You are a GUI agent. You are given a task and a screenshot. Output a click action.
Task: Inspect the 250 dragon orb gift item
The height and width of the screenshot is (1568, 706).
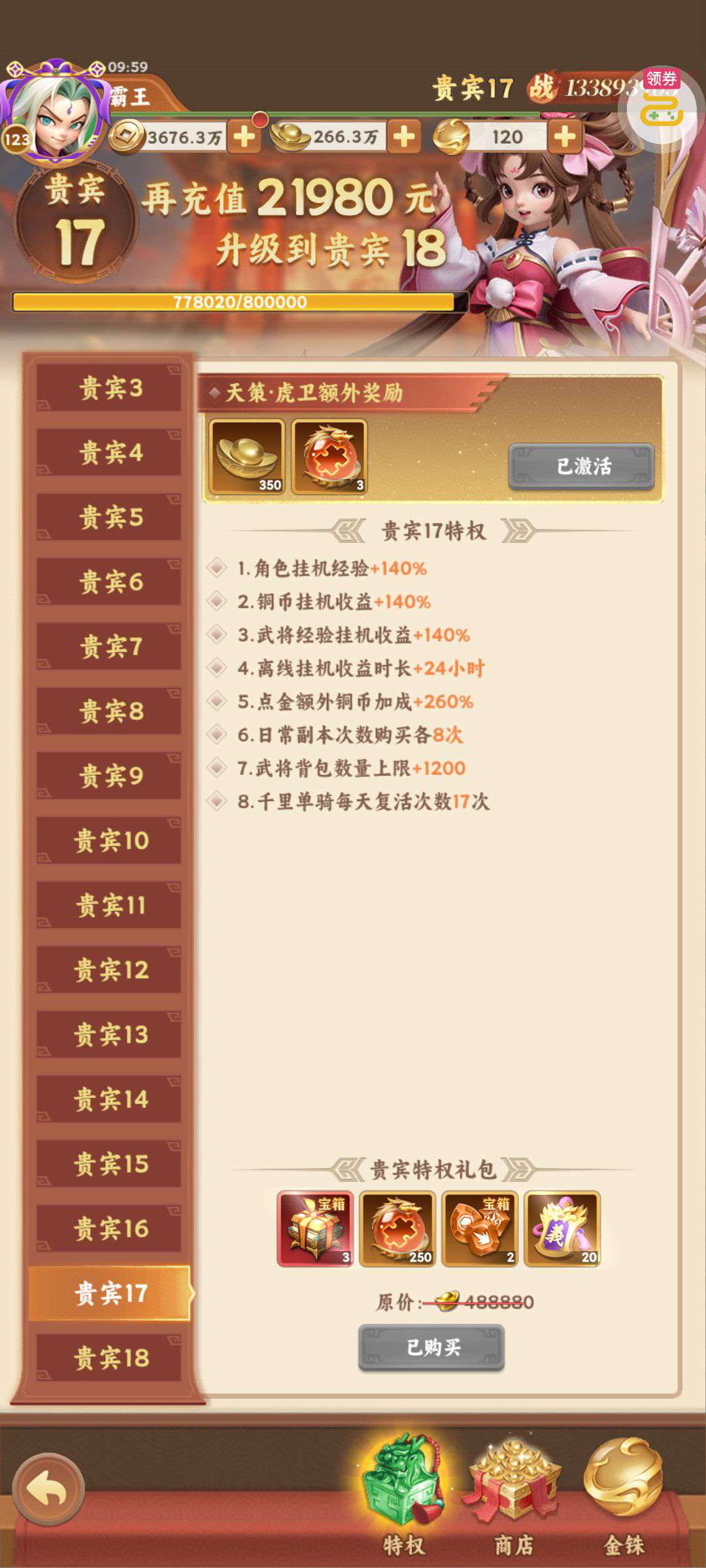[x=397, y=1228]
